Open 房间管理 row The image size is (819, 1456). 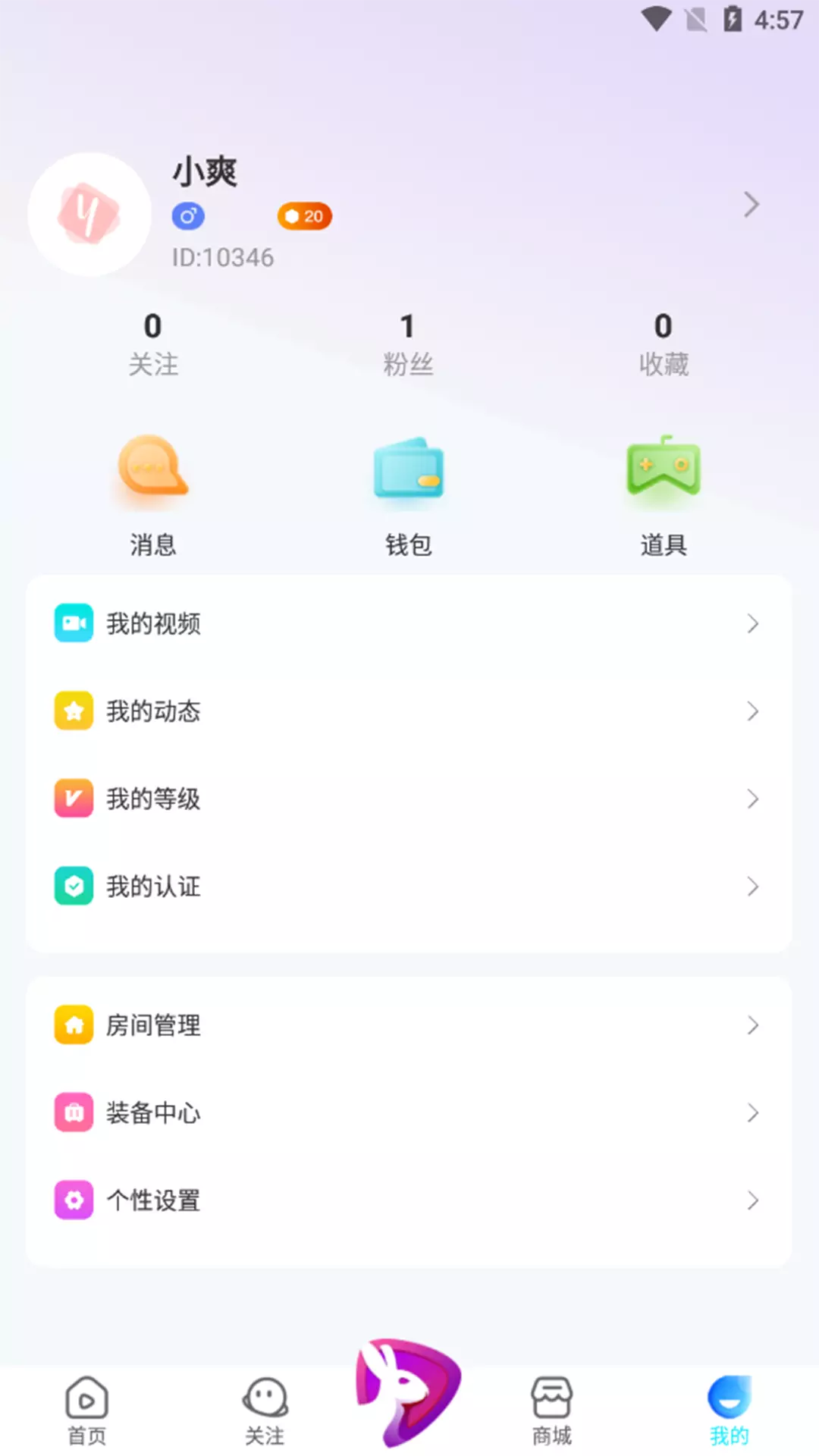[x=409, y=1025]
